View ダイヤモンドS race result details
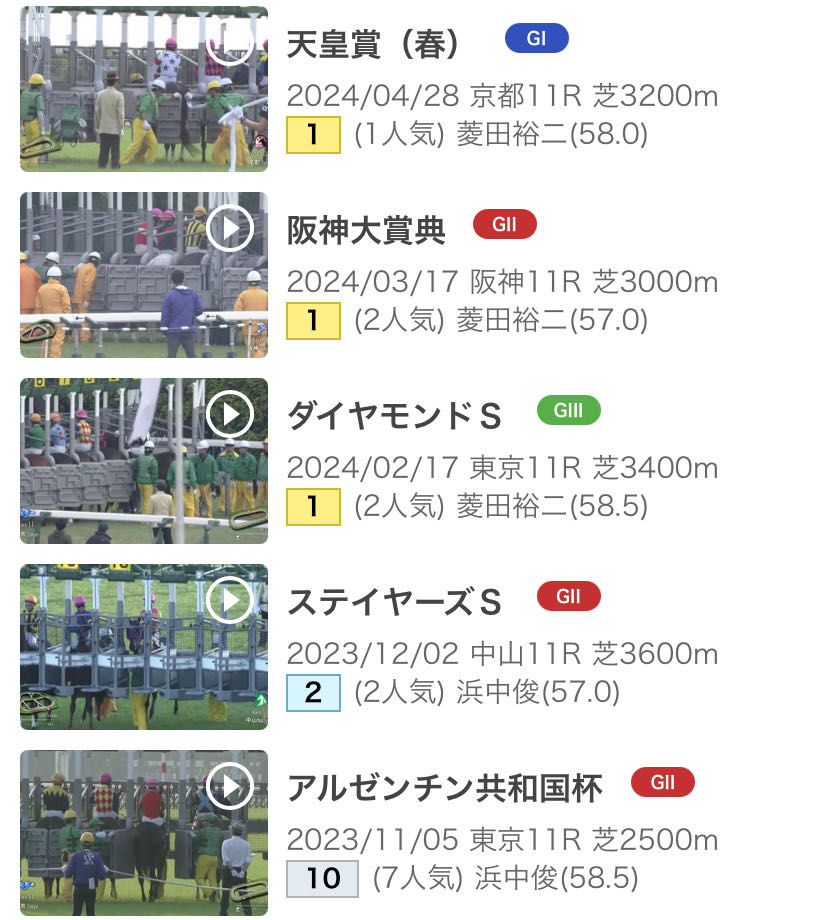 pos(393,416)
